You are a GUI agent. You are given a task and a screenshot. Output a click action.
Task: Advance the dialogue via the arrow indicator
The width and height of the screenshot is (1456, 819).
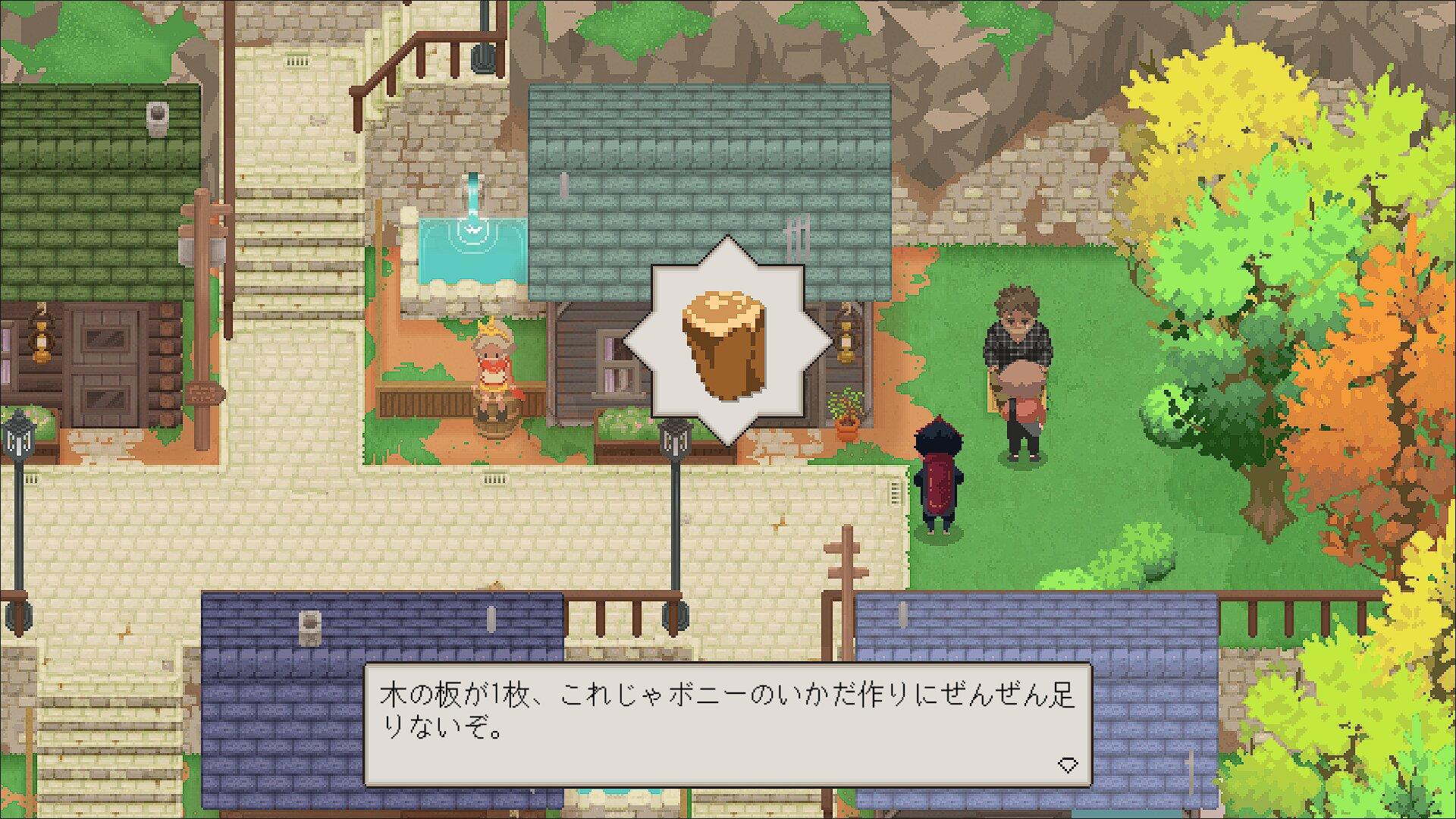coord(1067,765)
